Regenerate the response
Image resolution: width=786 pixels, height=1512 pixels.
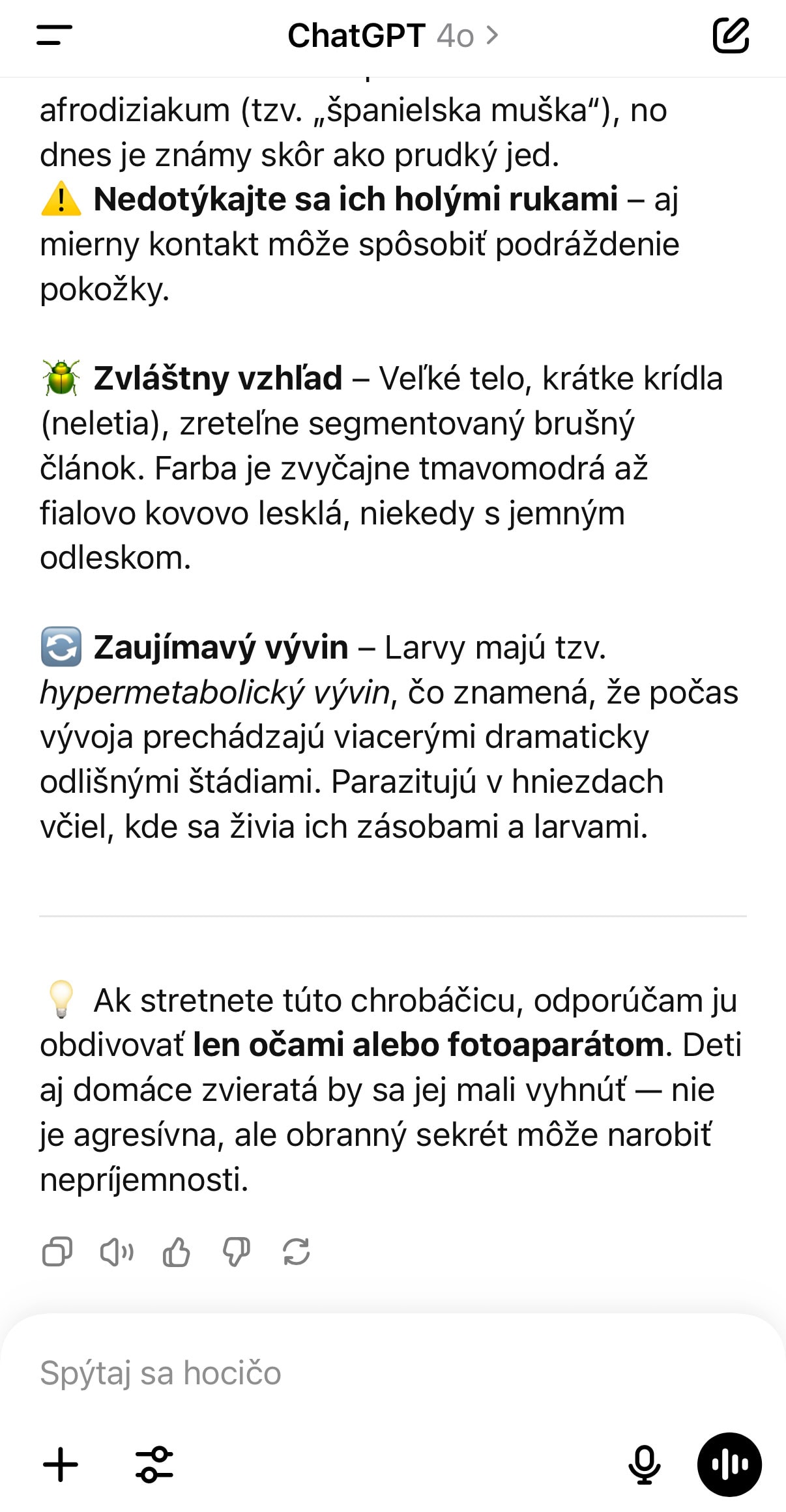[296, 1251]
